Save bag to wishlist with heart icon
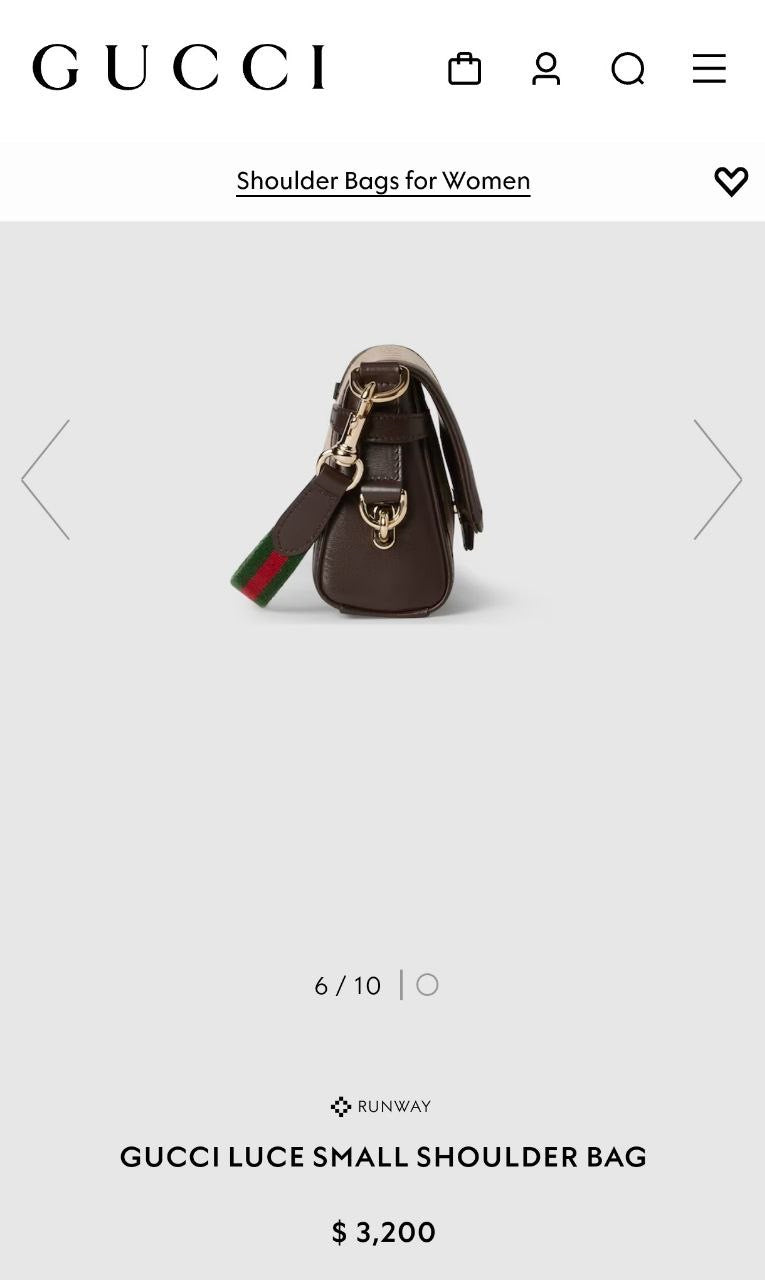Image resolution: width=765 pixels, height=1280 pixels. 731,181
